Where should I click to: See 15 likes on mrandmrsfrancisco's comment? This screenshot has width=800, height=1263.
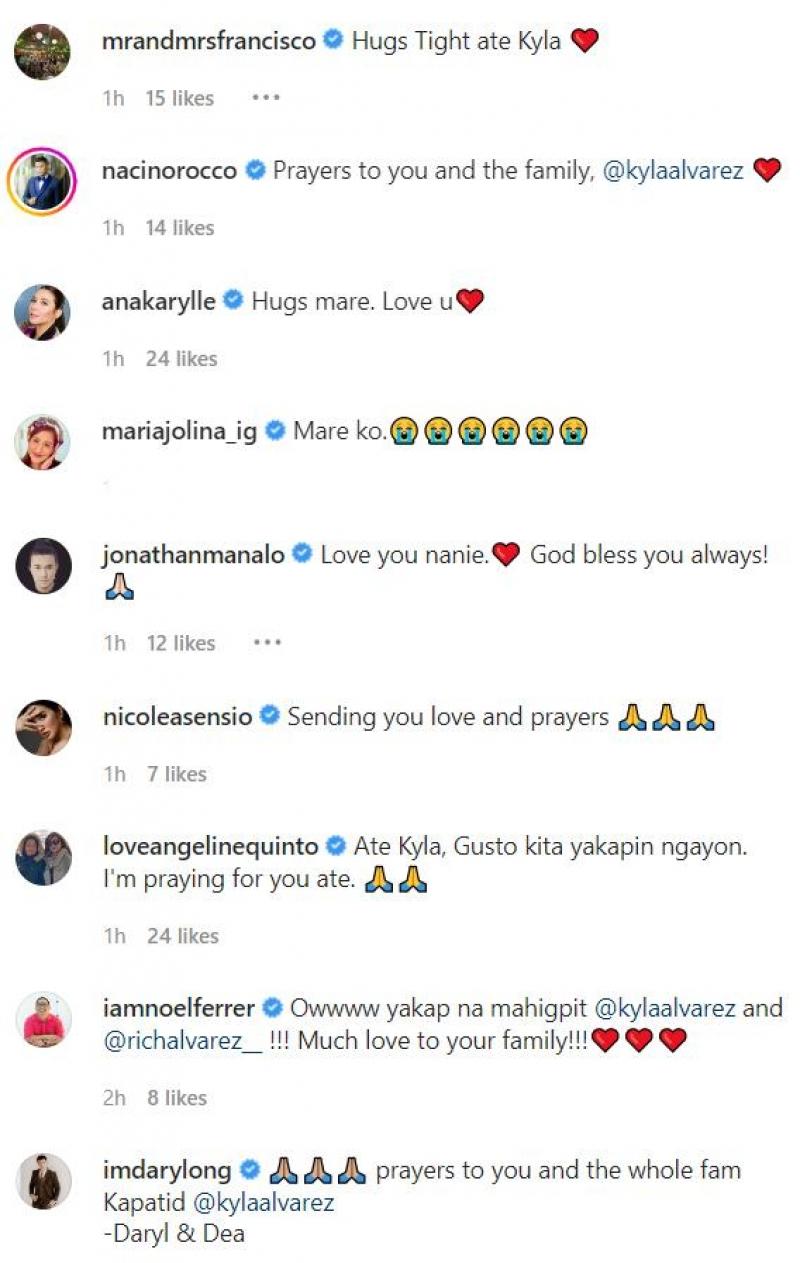click(x=180, y=98)
